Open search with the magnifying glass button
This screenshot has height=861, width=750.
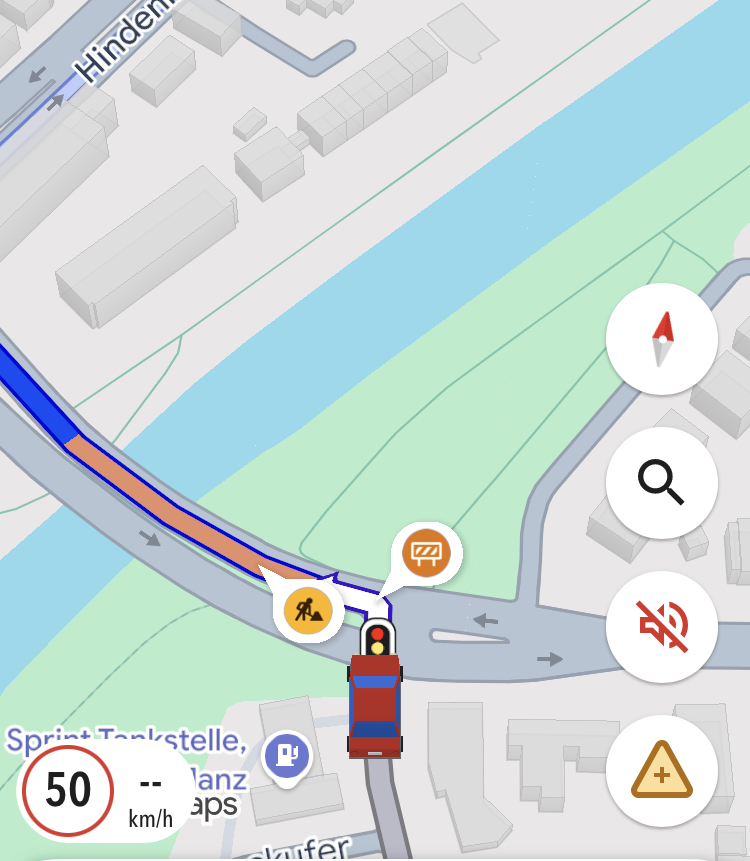point(661,483)
